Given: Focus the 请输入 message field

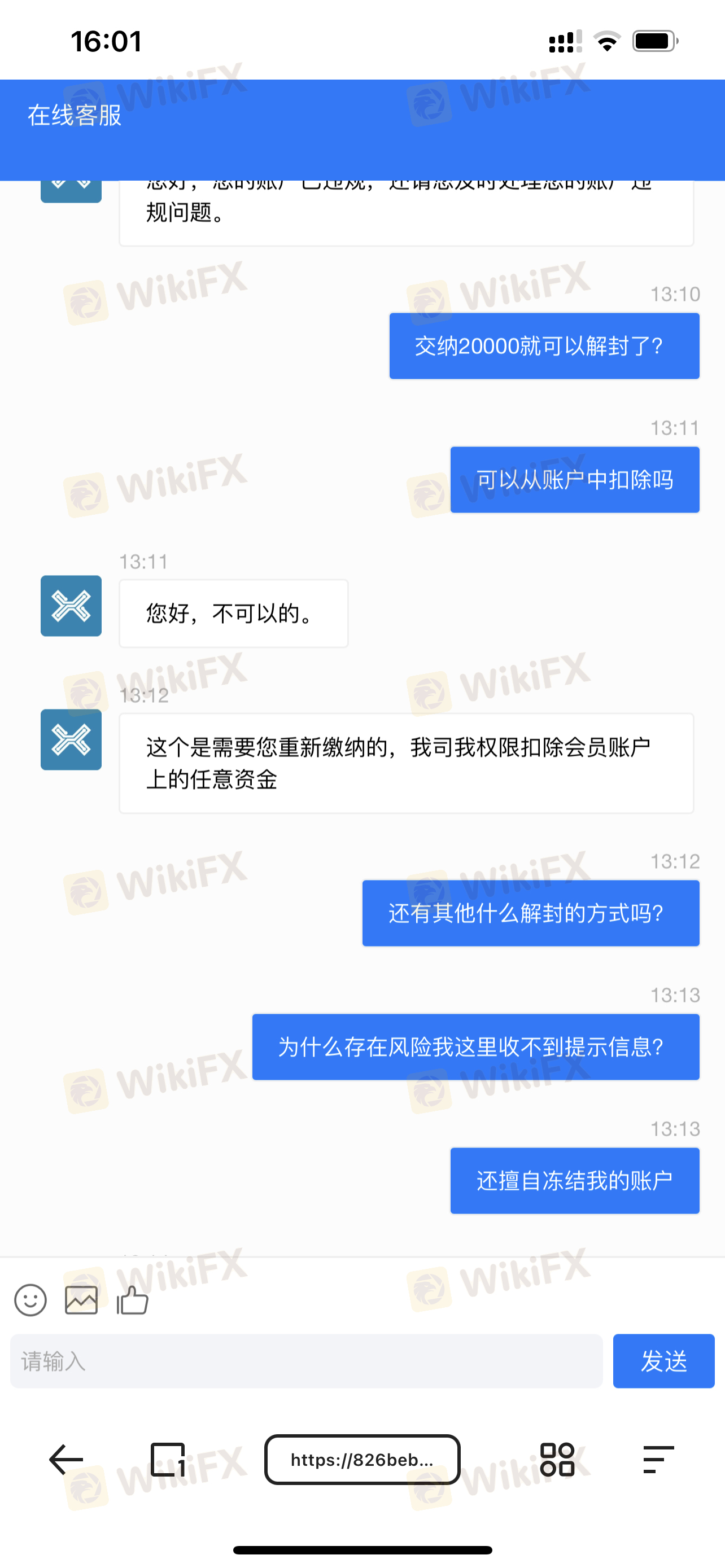Looking at the screenshot, I should [x=306, y=1361].
